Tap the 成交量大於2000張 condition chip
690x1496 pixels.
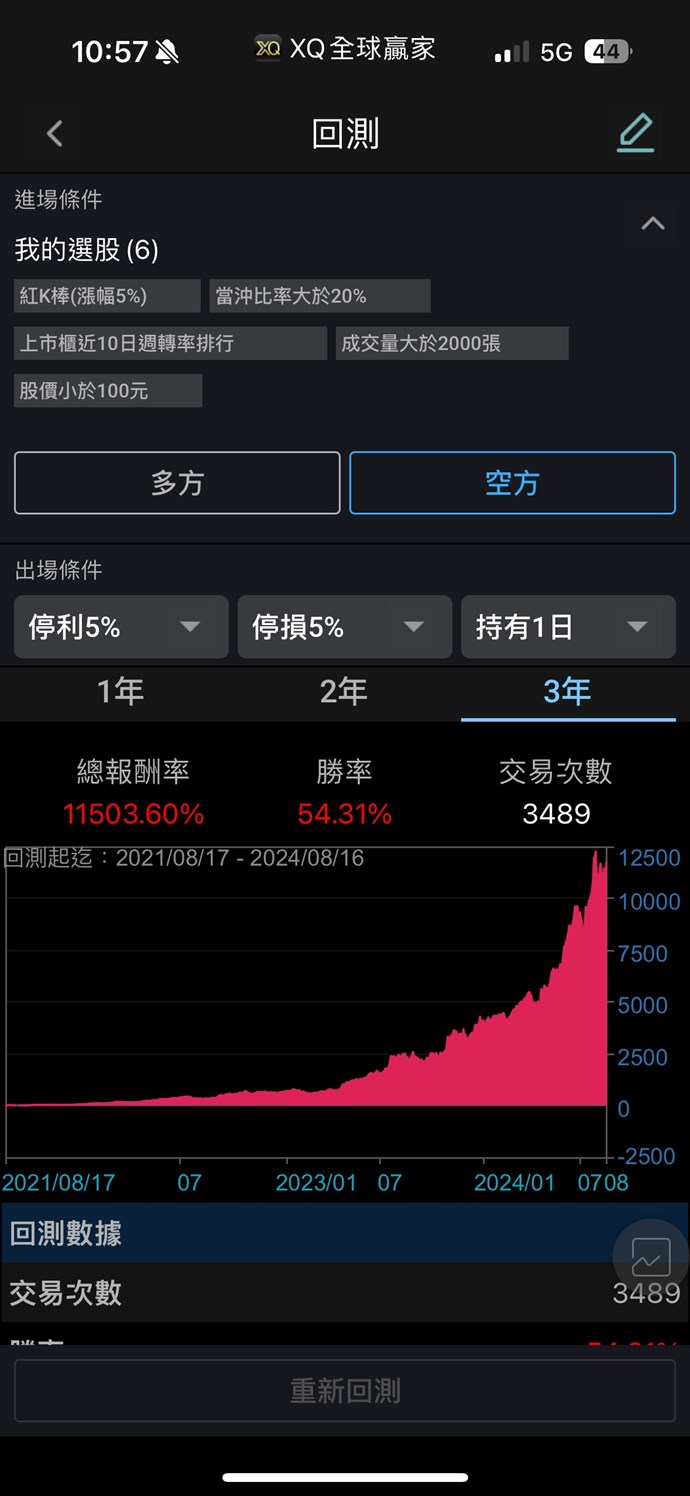(x=452, y=343)
